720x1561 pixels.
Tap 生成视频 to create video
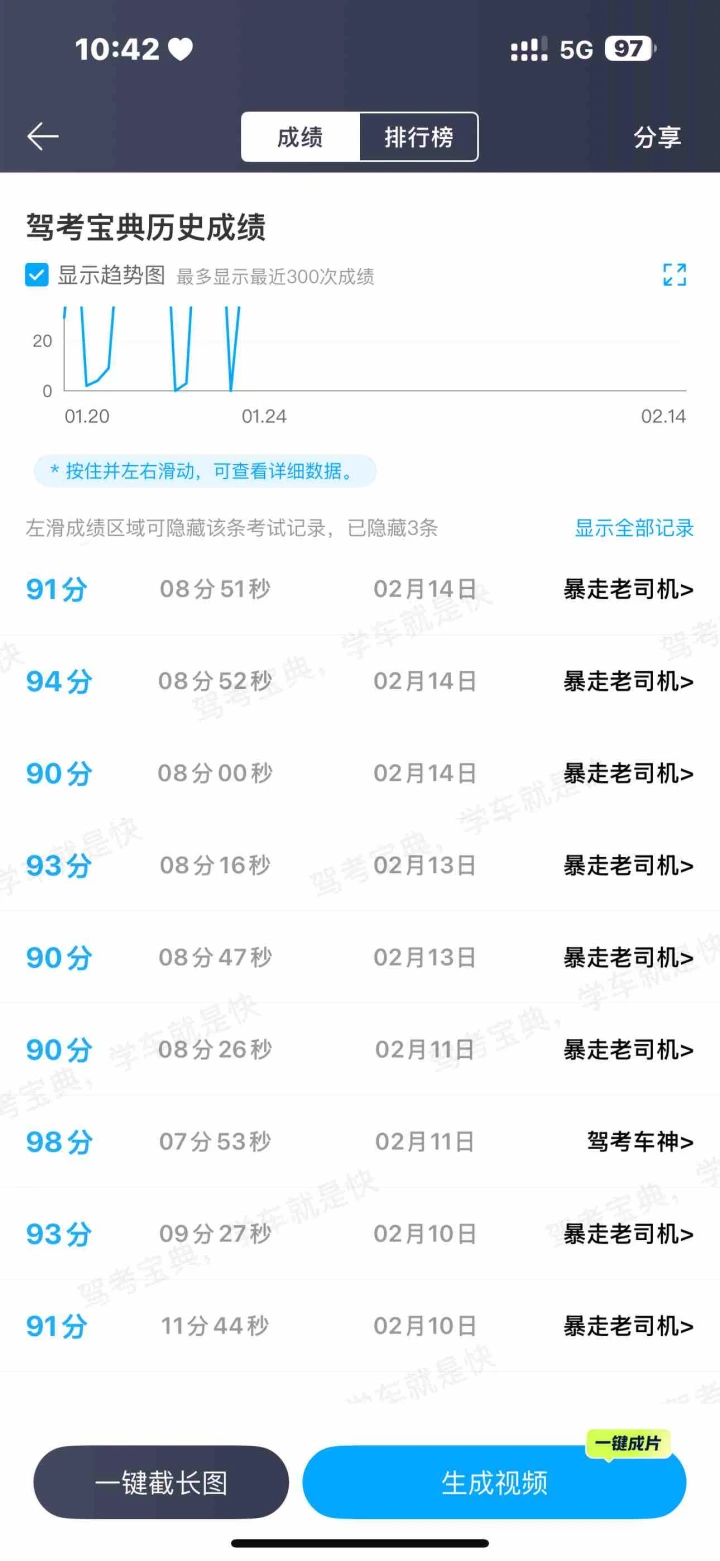494,1482
